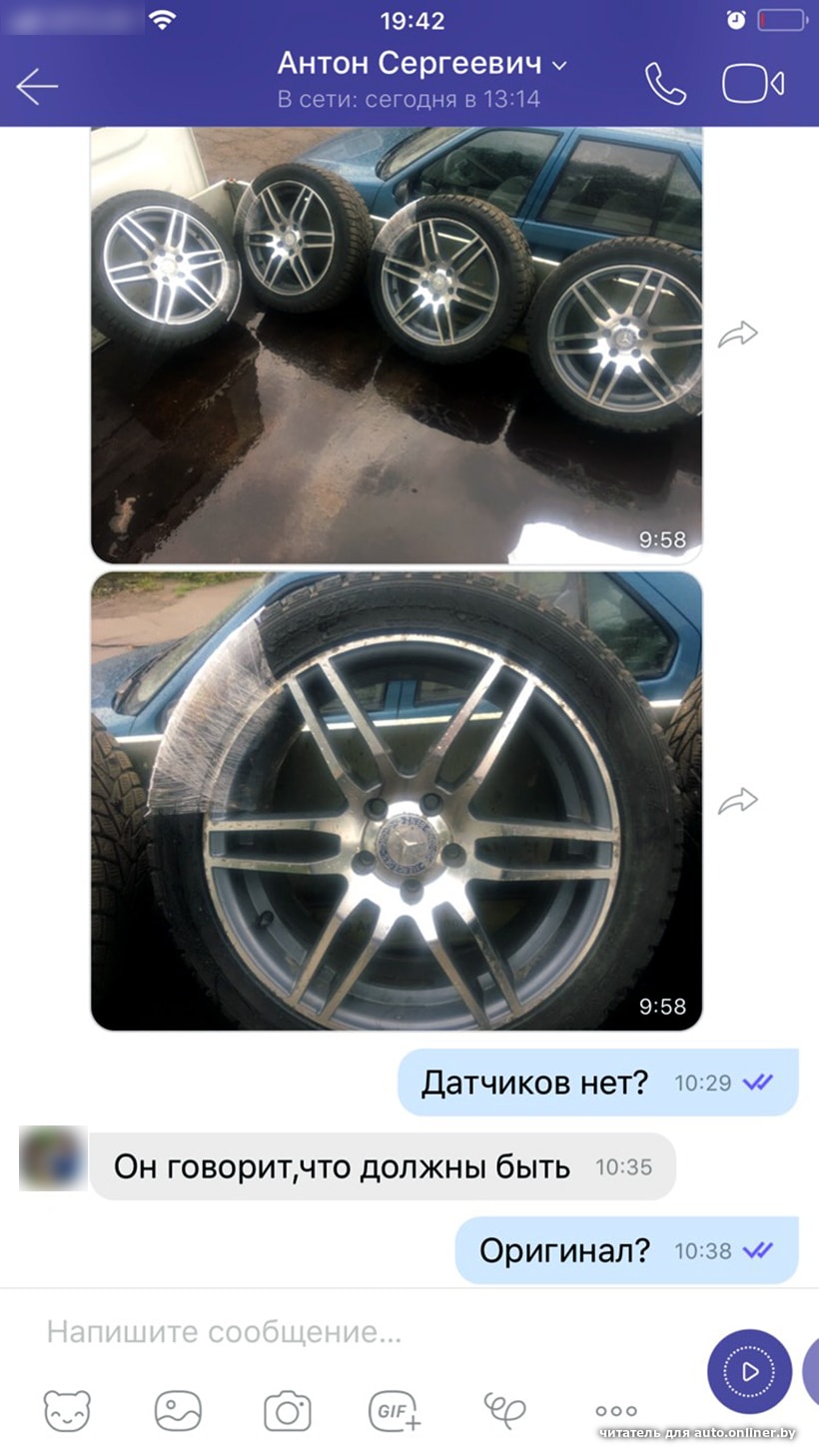Open the photo gallery picker
The width and height of the screenshot is (819, 1456).
coord(178,1410)
